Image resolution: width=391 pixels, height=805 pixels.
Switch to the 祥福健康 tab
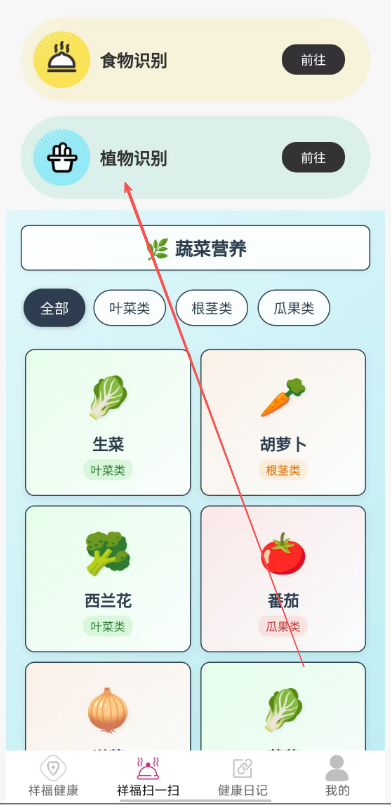pos(53,776)
